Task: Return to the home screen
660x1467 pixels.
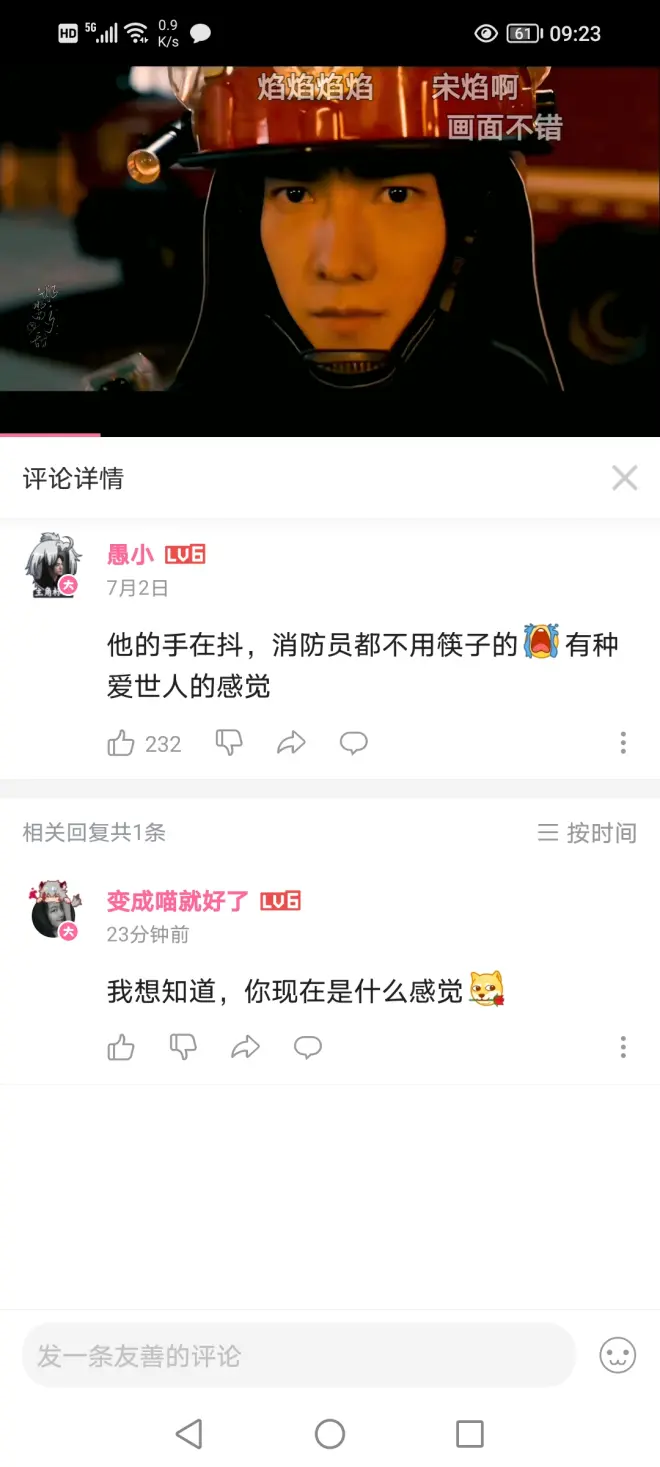Action: point(330,1434)
